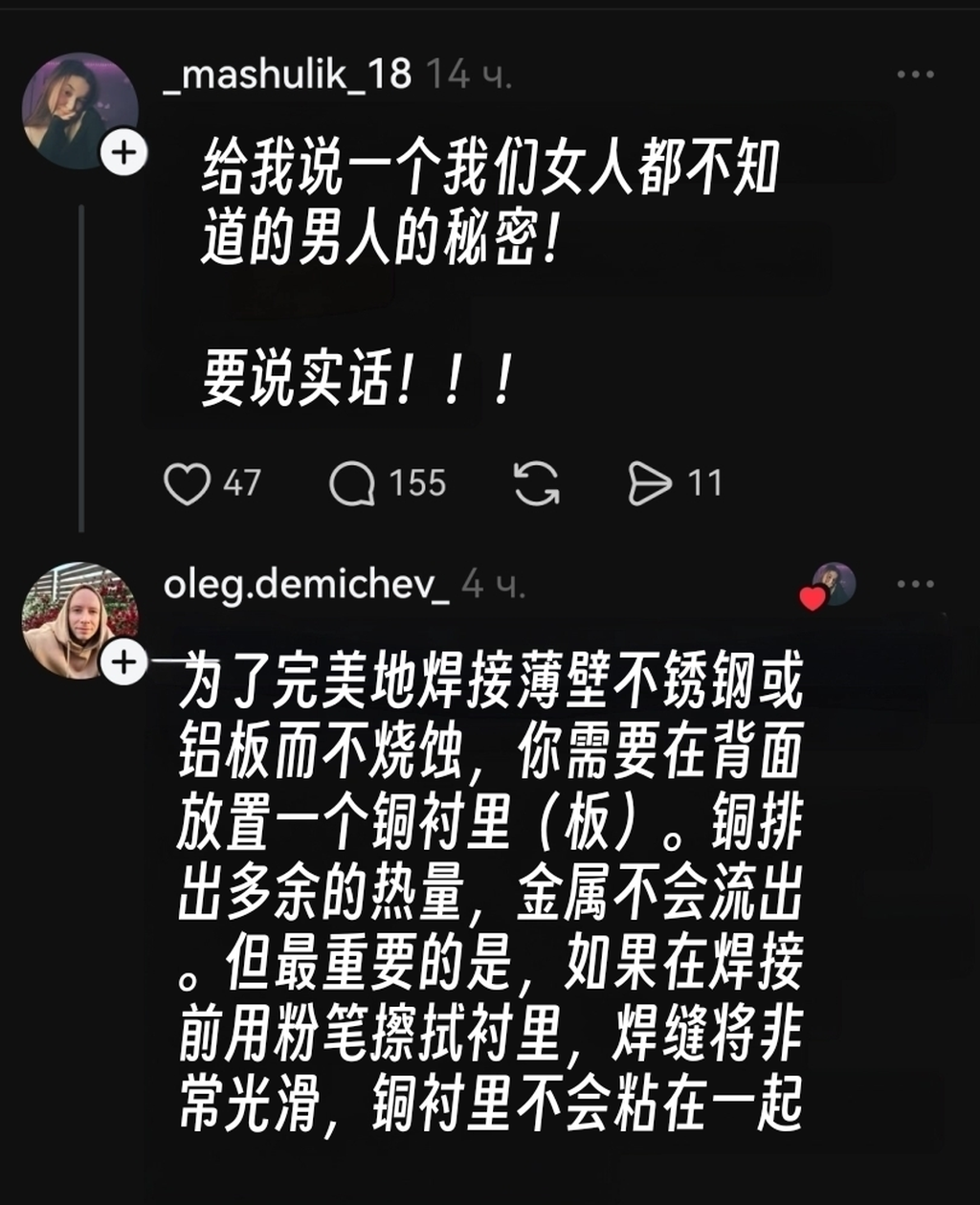Open replies to _mashulik_18's post
Screen dimensions: 980x1205
point(351,483)
